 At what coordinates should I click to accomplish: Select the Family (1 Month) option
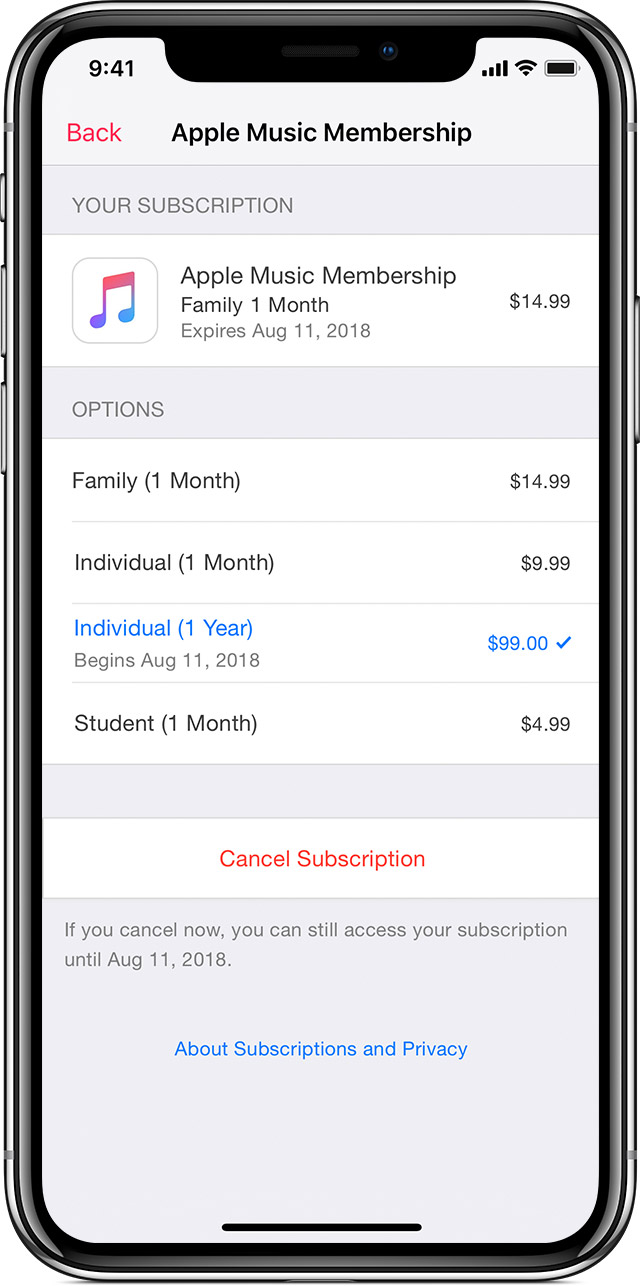[x=320, y=481]
